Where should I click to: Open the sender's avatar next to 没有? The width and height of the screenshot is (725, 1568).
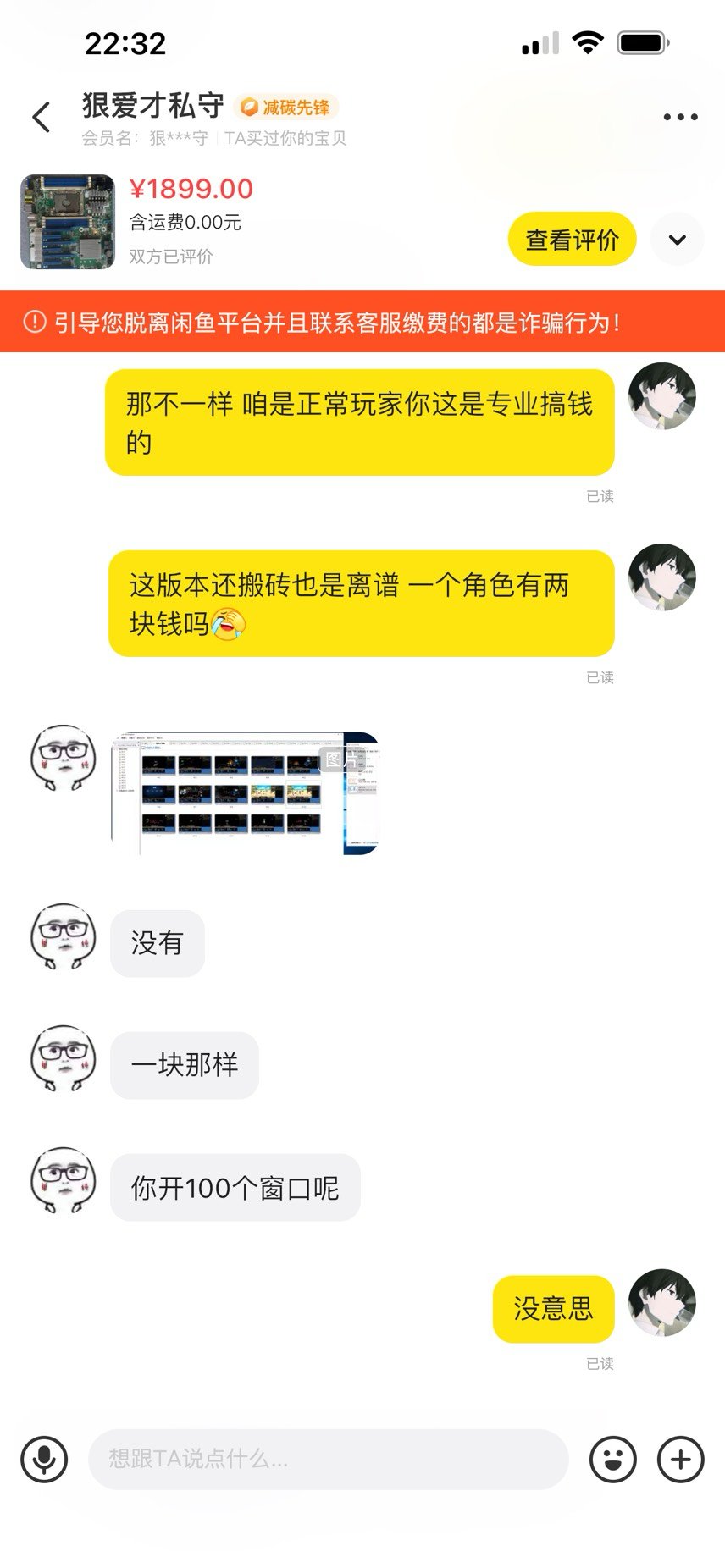pos(64,936)
